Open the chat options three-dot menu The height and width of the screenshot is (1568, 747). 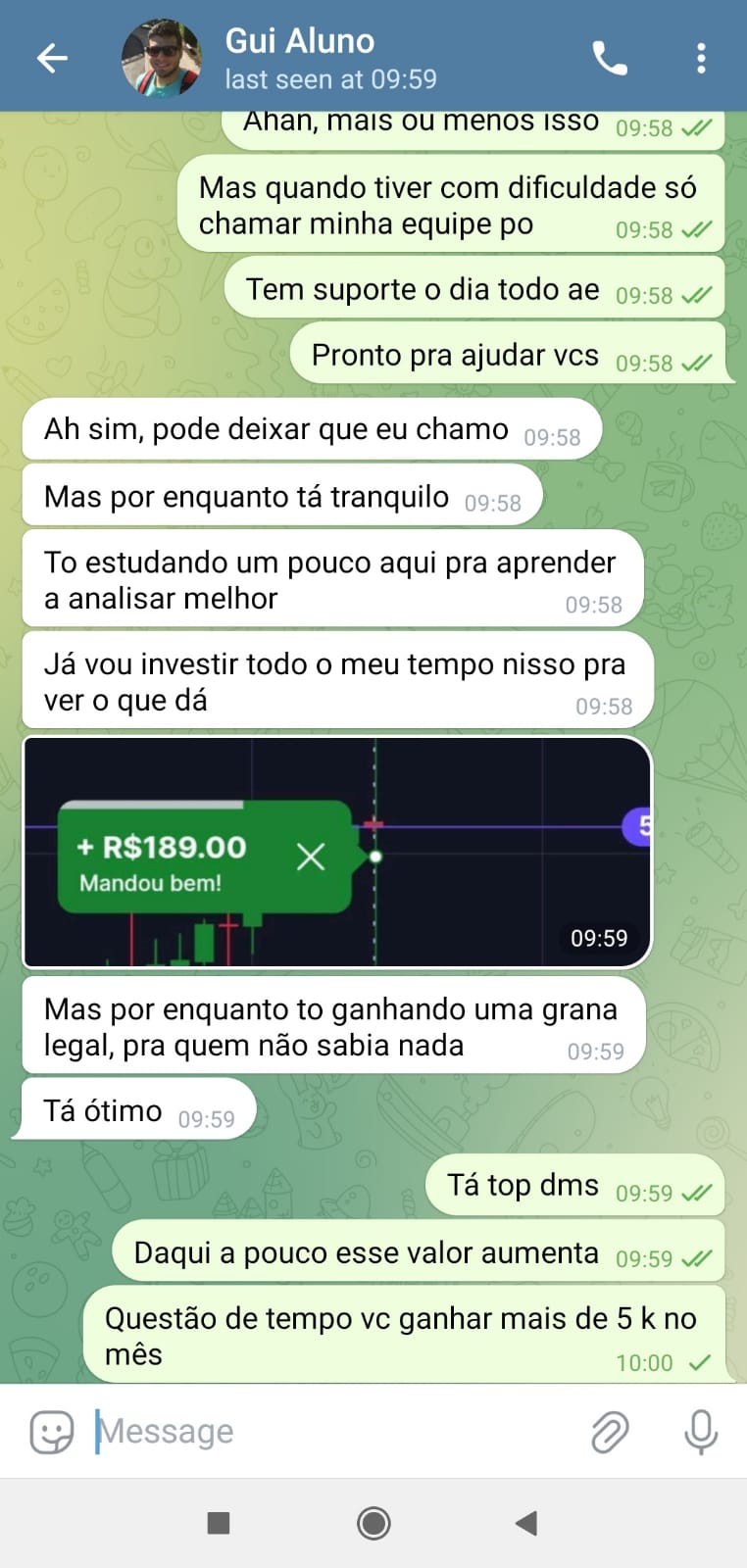(701, 57)
